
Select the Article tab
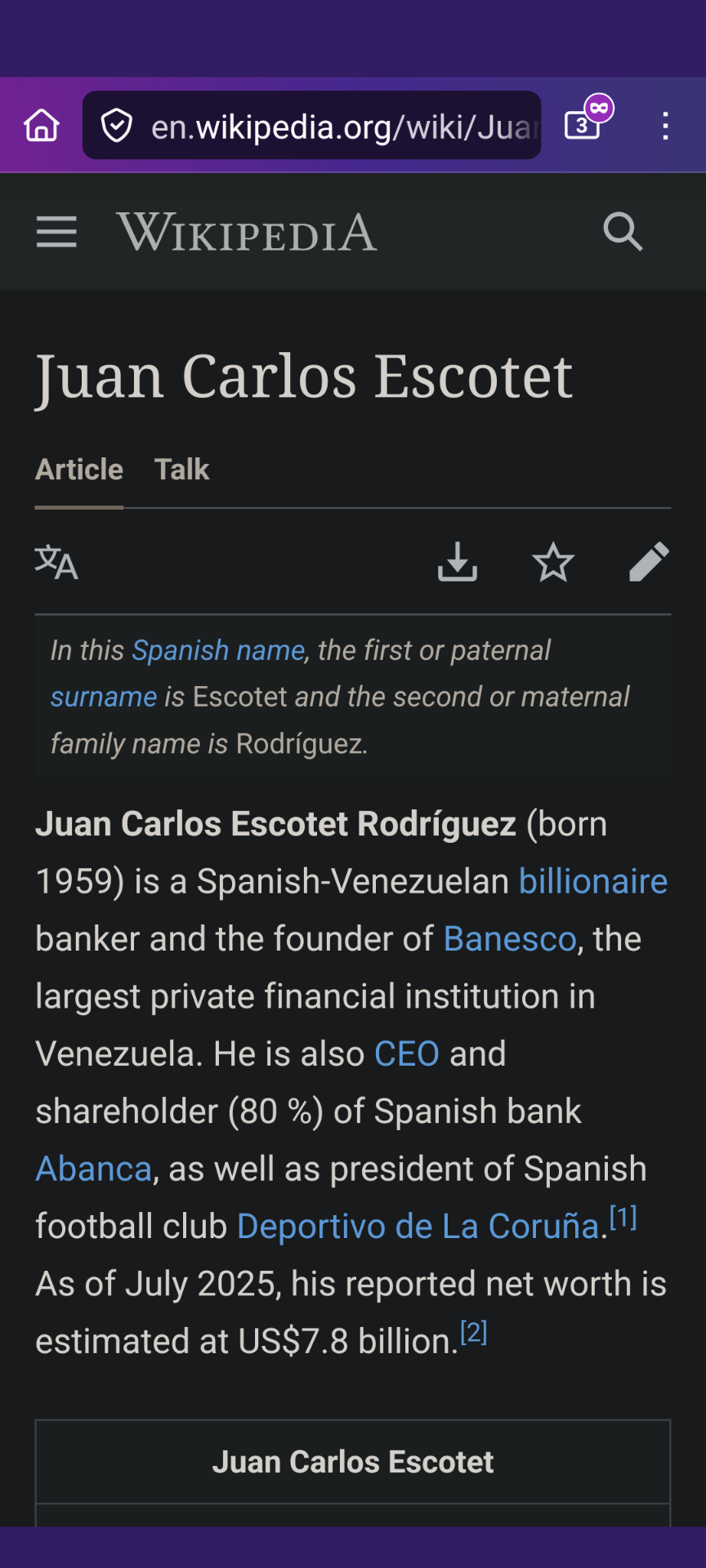tap(79, 470)
